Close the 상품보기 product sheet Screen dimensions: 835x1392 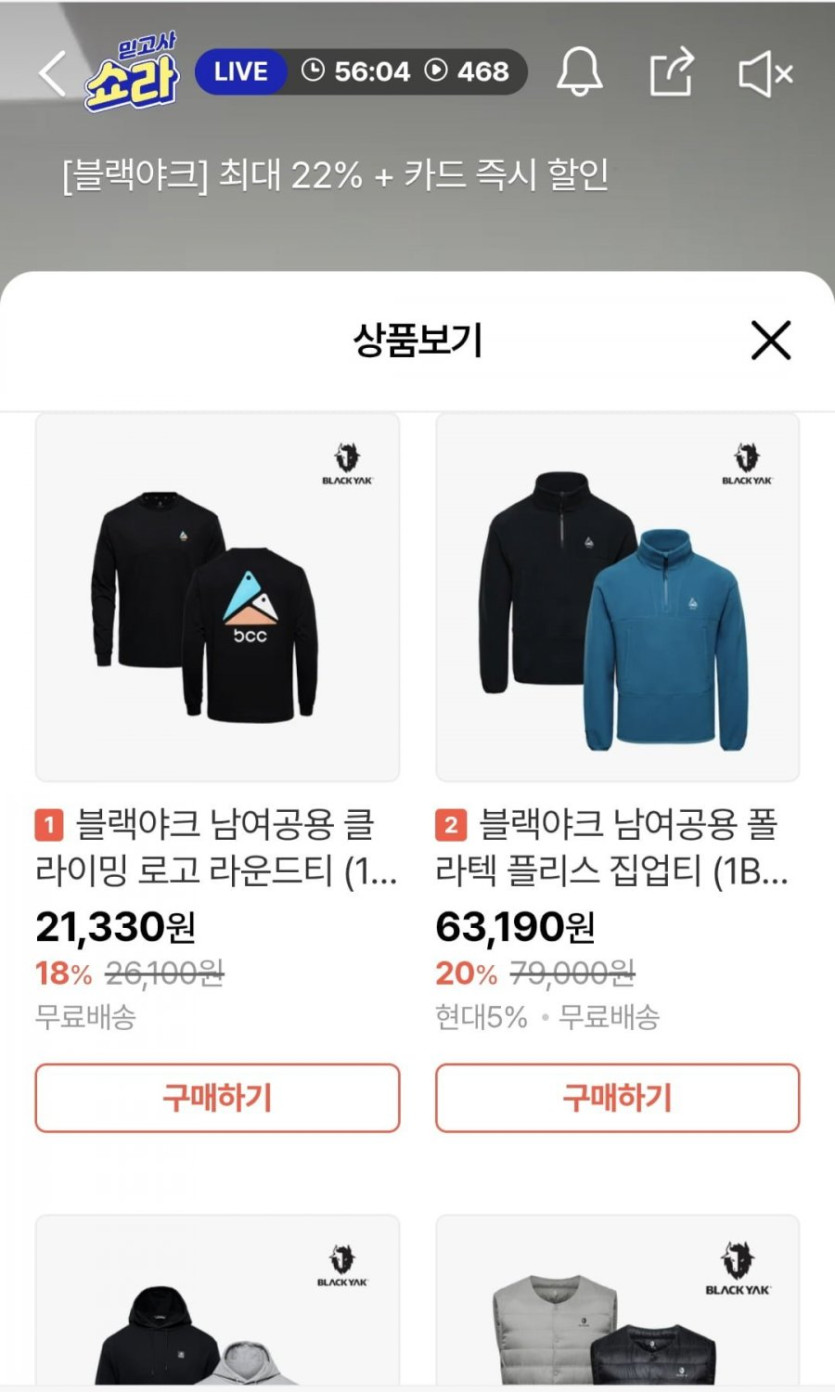tap(770, 341)
